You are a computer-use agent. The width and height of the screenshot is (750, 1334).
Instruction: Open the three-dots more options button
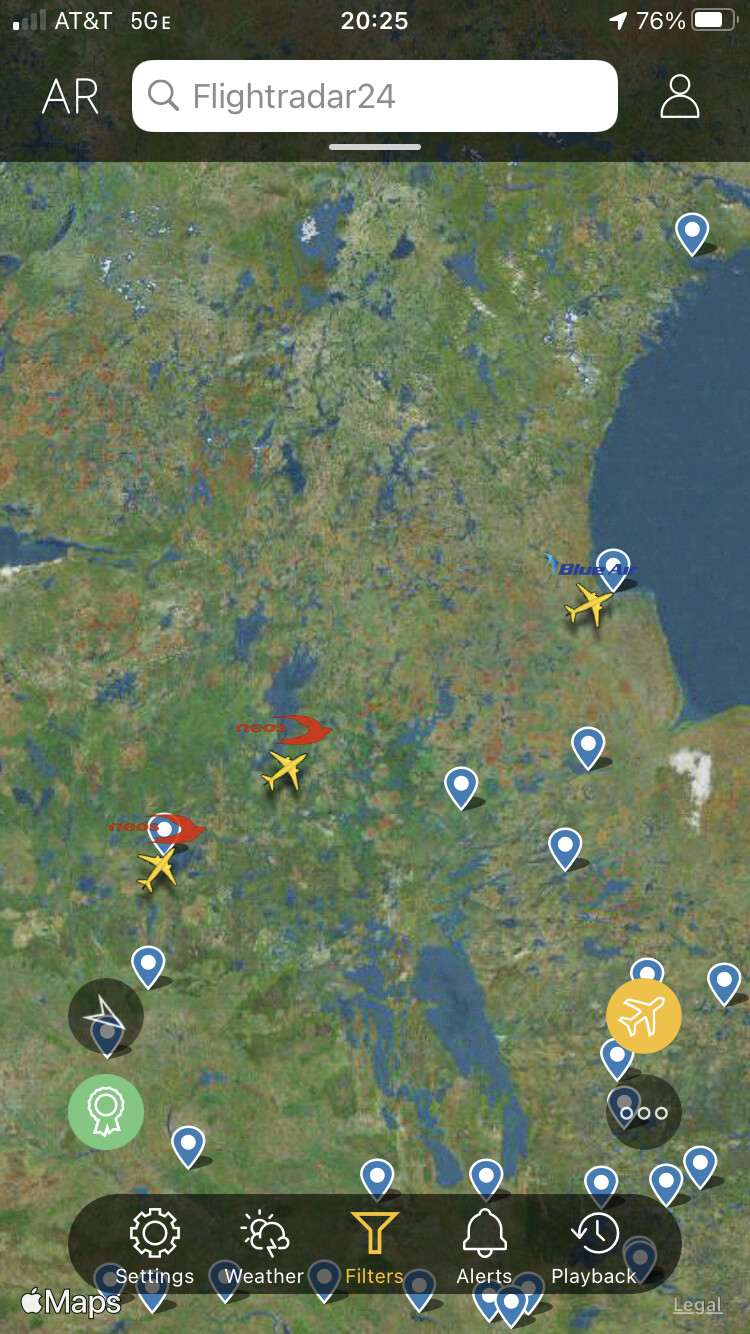click(x=644, y=1112)
